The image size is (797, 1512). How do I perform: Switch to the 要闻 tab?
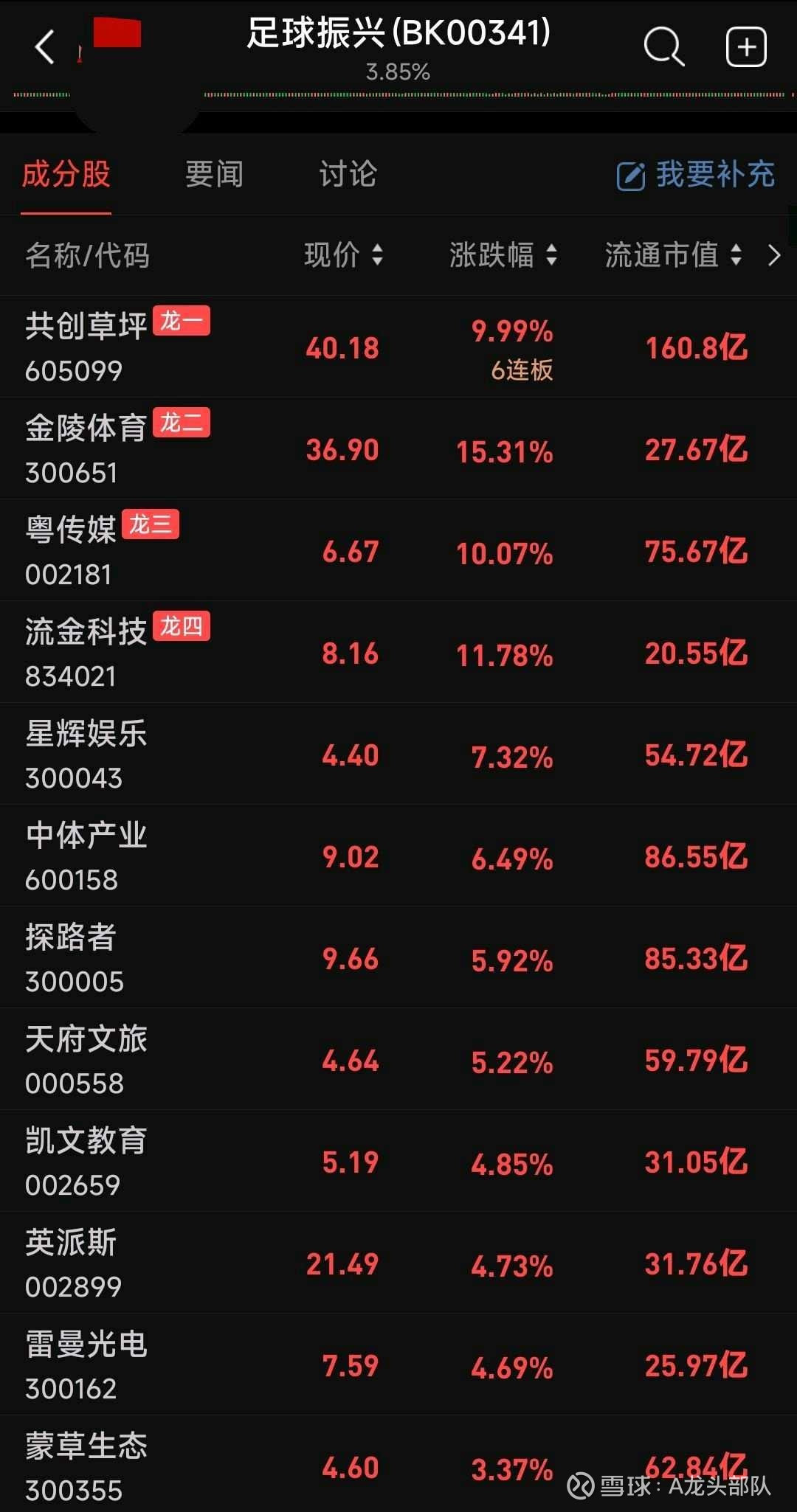214,174
